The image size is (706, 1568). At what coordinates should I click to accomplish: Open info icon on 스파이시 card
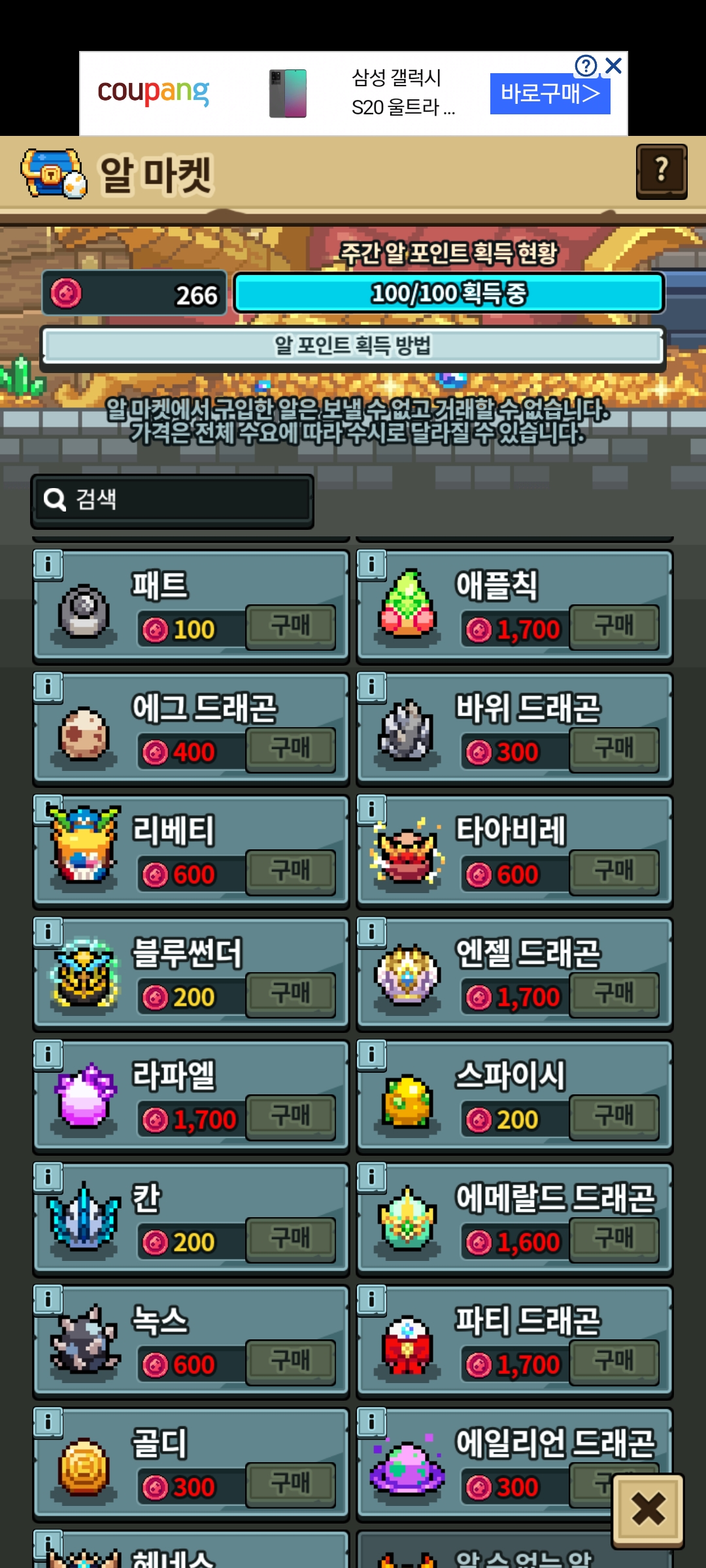tap(371, 1054)
